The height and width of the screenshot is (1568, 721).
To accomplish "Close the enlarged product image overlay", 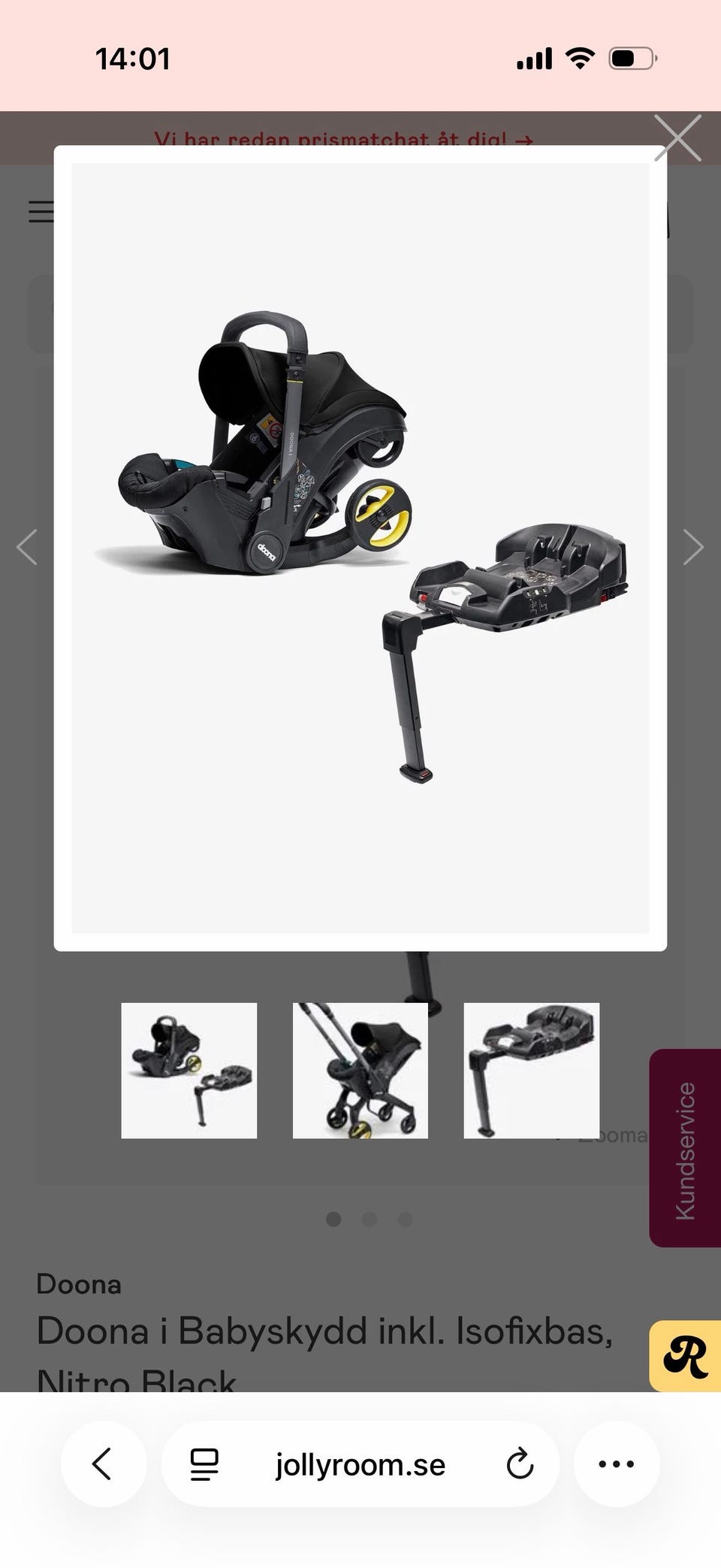I will click(x=677, y=138).
